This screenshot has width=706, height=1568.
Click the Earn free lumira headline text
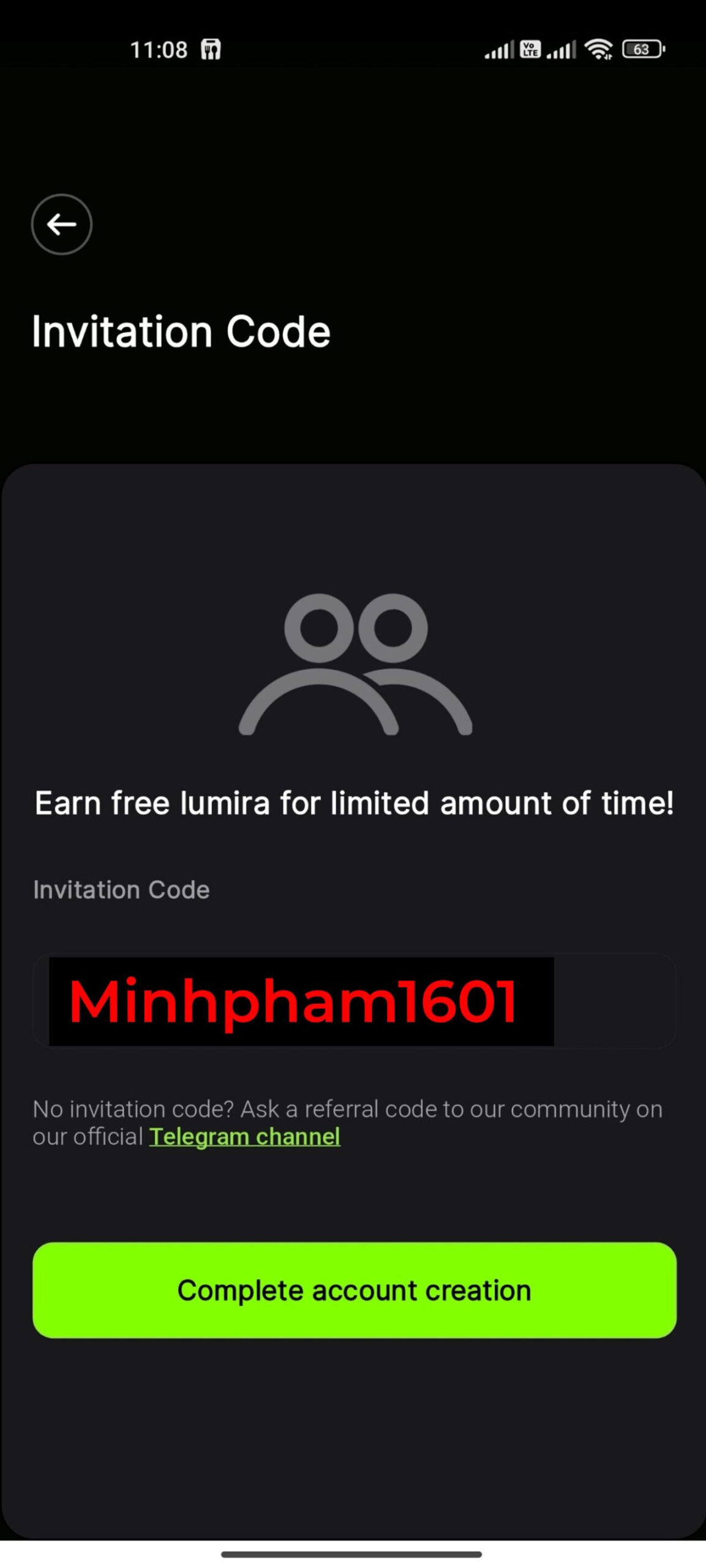pyautogui.click(x=353, y=803)
